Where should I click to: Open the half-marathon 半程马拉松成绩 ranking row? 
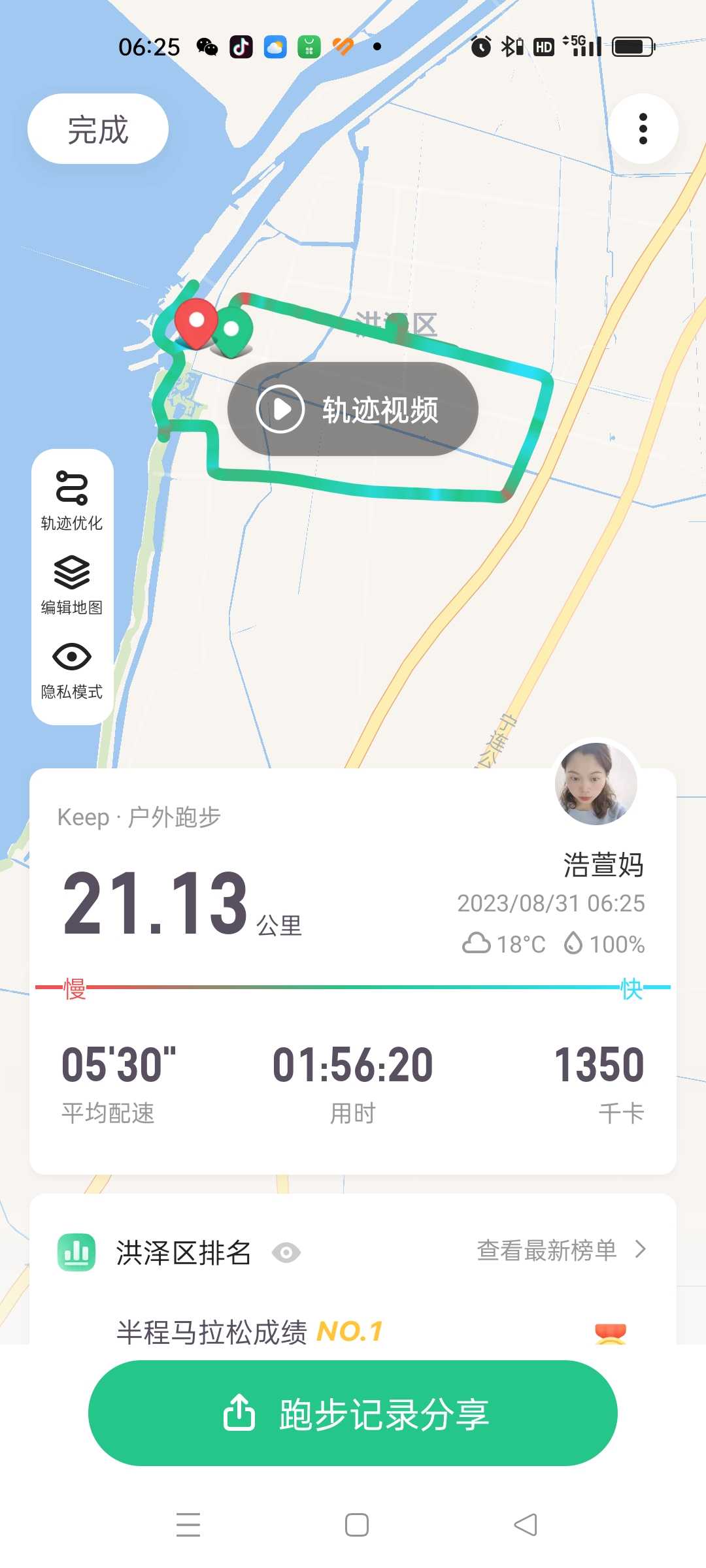353,1331
